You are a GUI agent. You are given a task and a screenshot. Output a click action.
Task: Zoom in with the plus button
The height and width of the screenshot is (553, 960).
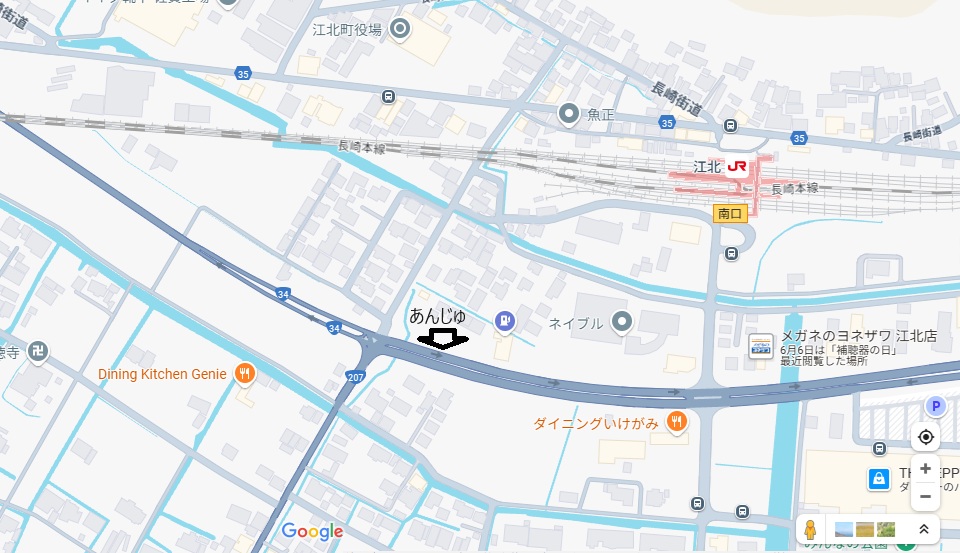click(925, 469)
